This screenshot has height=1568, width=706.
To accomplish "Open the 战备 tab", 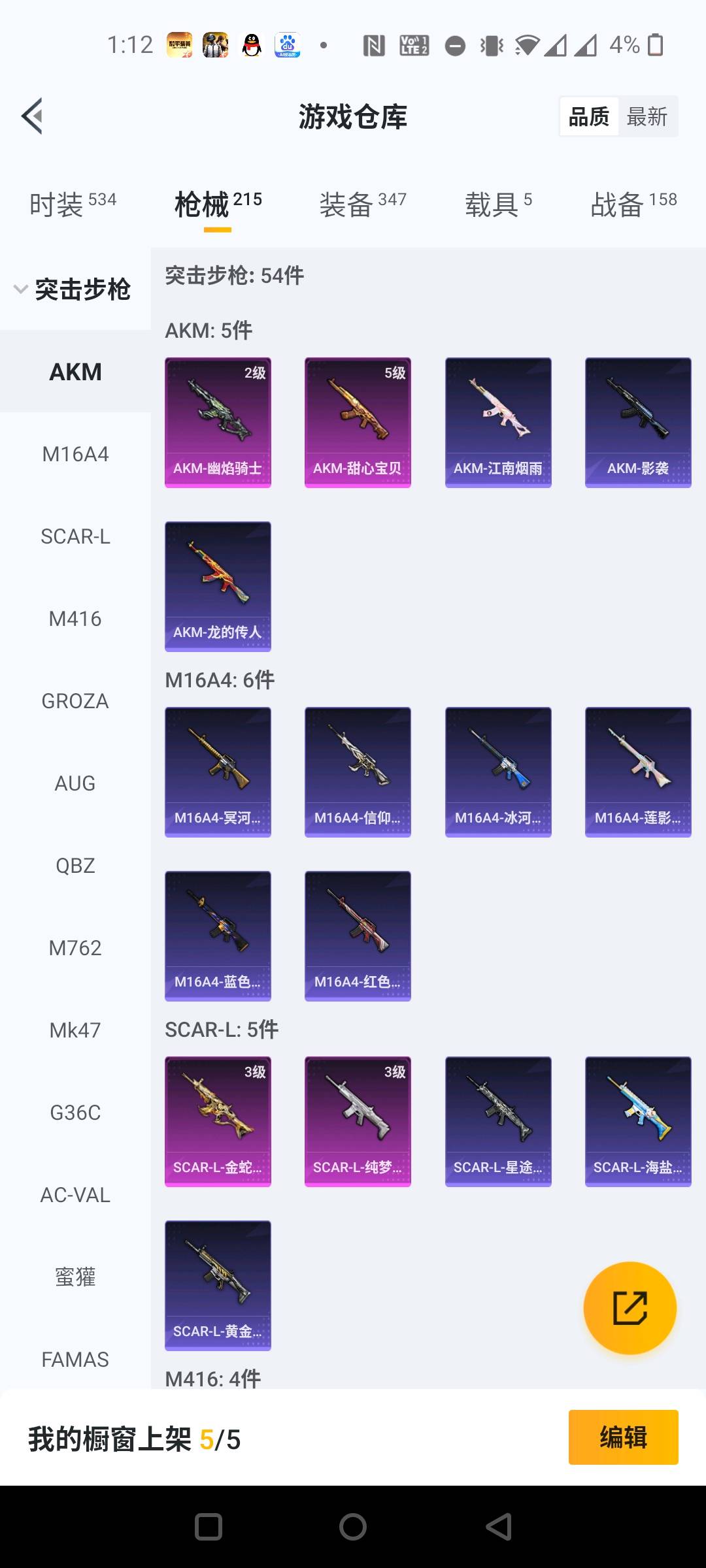I will point(633,204).
